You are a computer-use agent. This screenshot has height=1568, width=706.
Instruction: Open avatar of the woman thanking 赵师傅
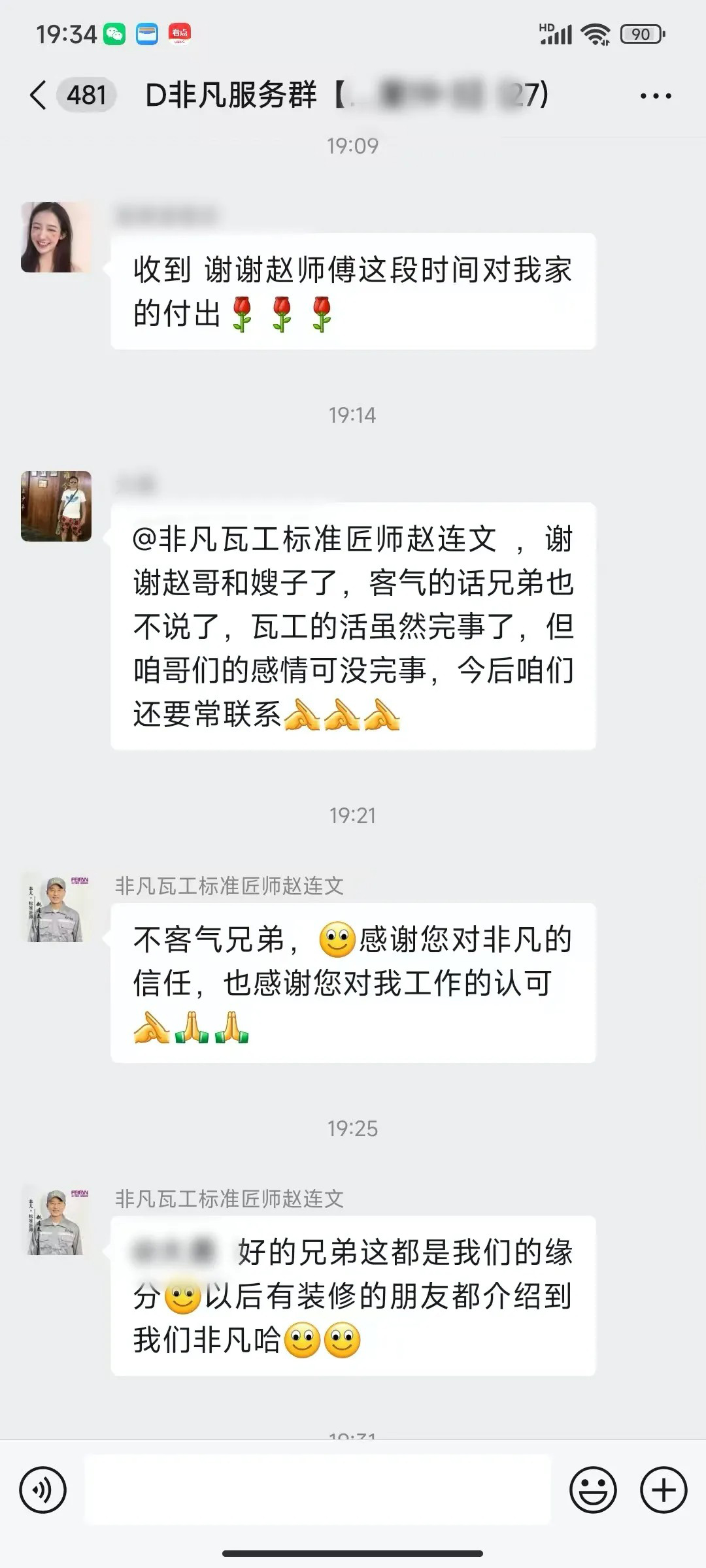pos(56,237)
